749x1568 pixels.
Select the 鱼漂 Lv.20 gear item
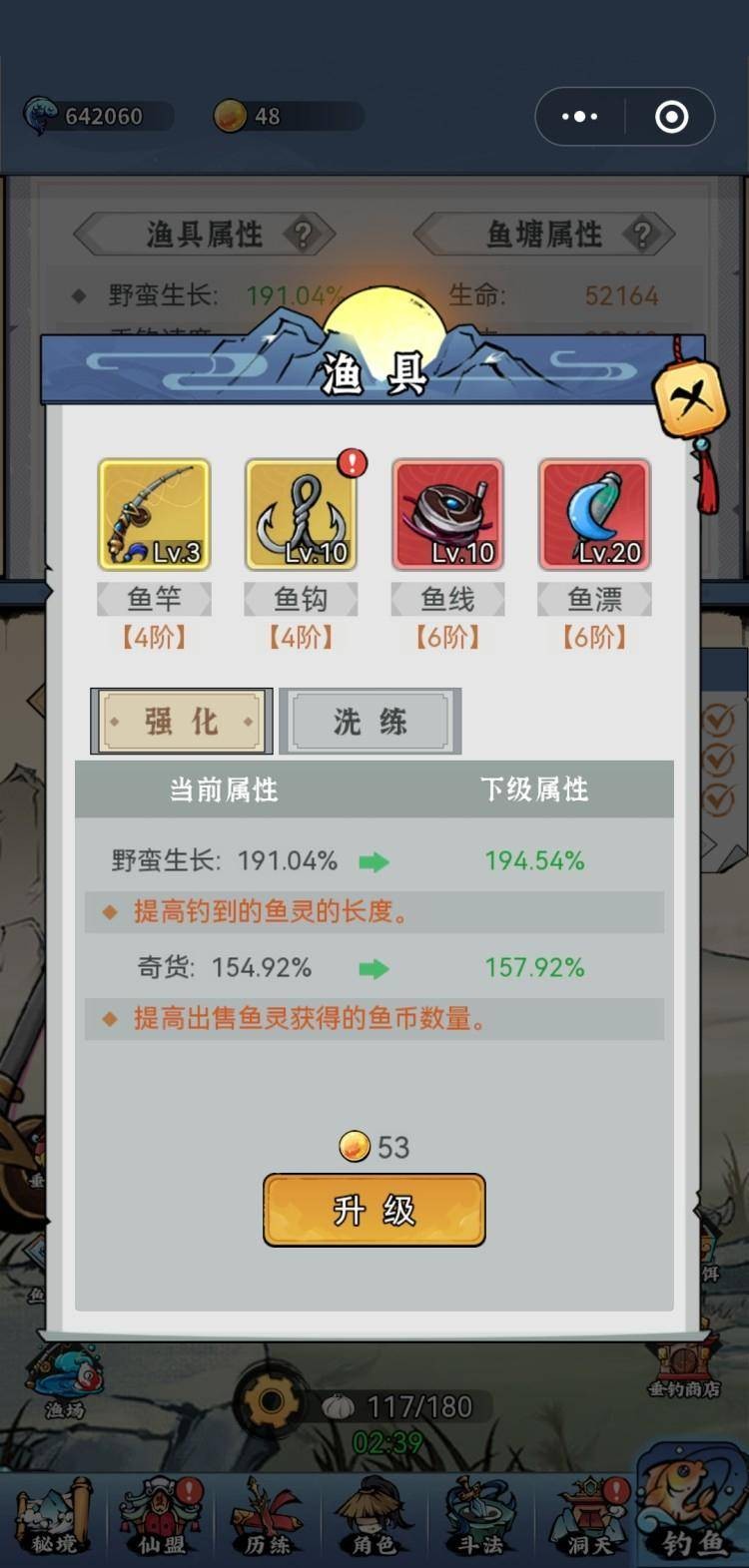click(x=594, y=515)
